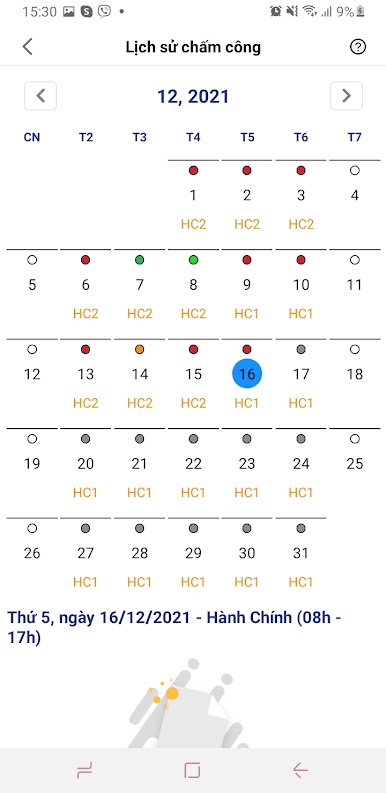Select day 19 in the calendar
This screenshot has height=793, width=386.
coord(32,464)
